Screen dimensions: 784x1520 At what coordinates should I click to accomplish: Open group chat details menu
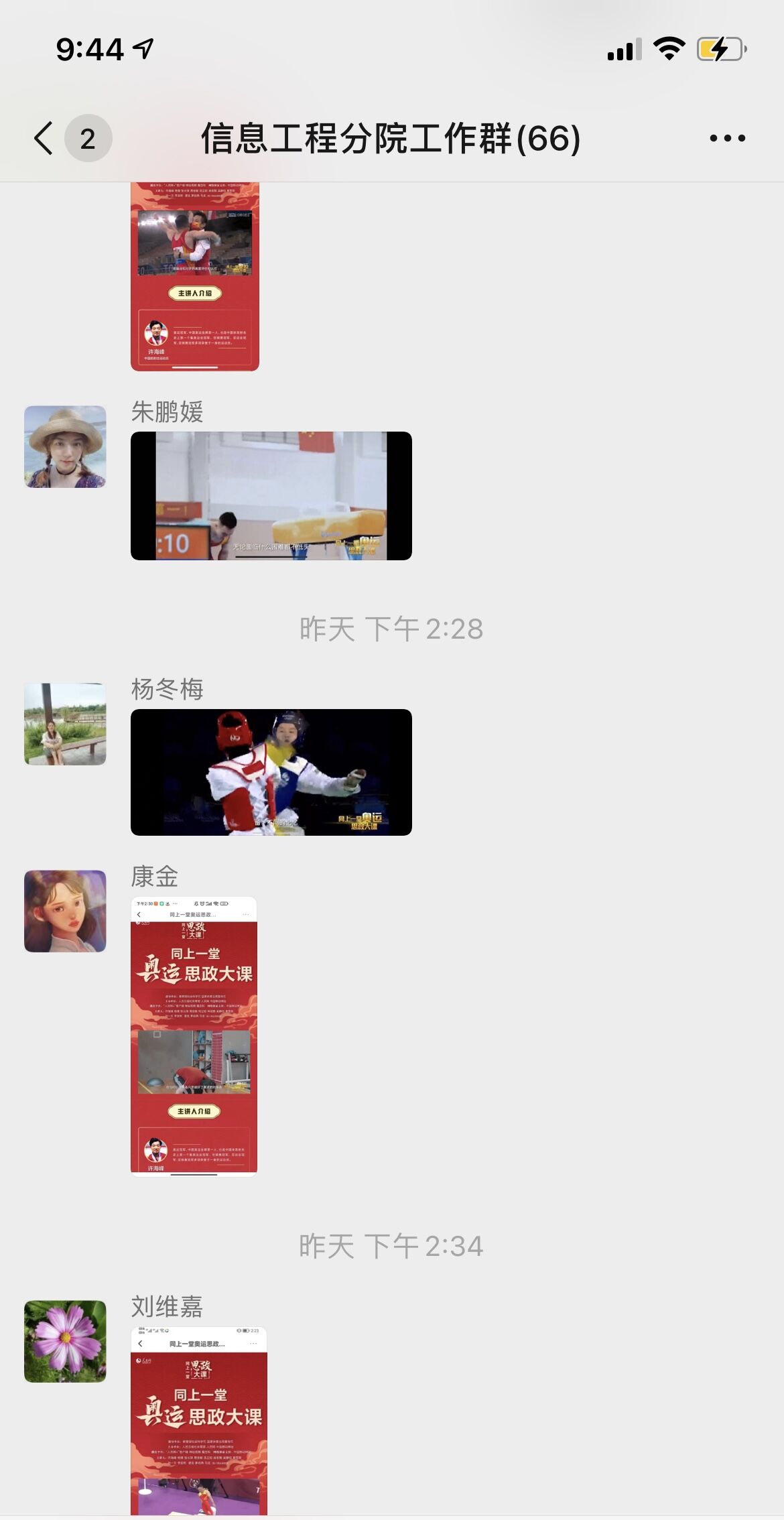pyautogui.click(x=727, y=139)
